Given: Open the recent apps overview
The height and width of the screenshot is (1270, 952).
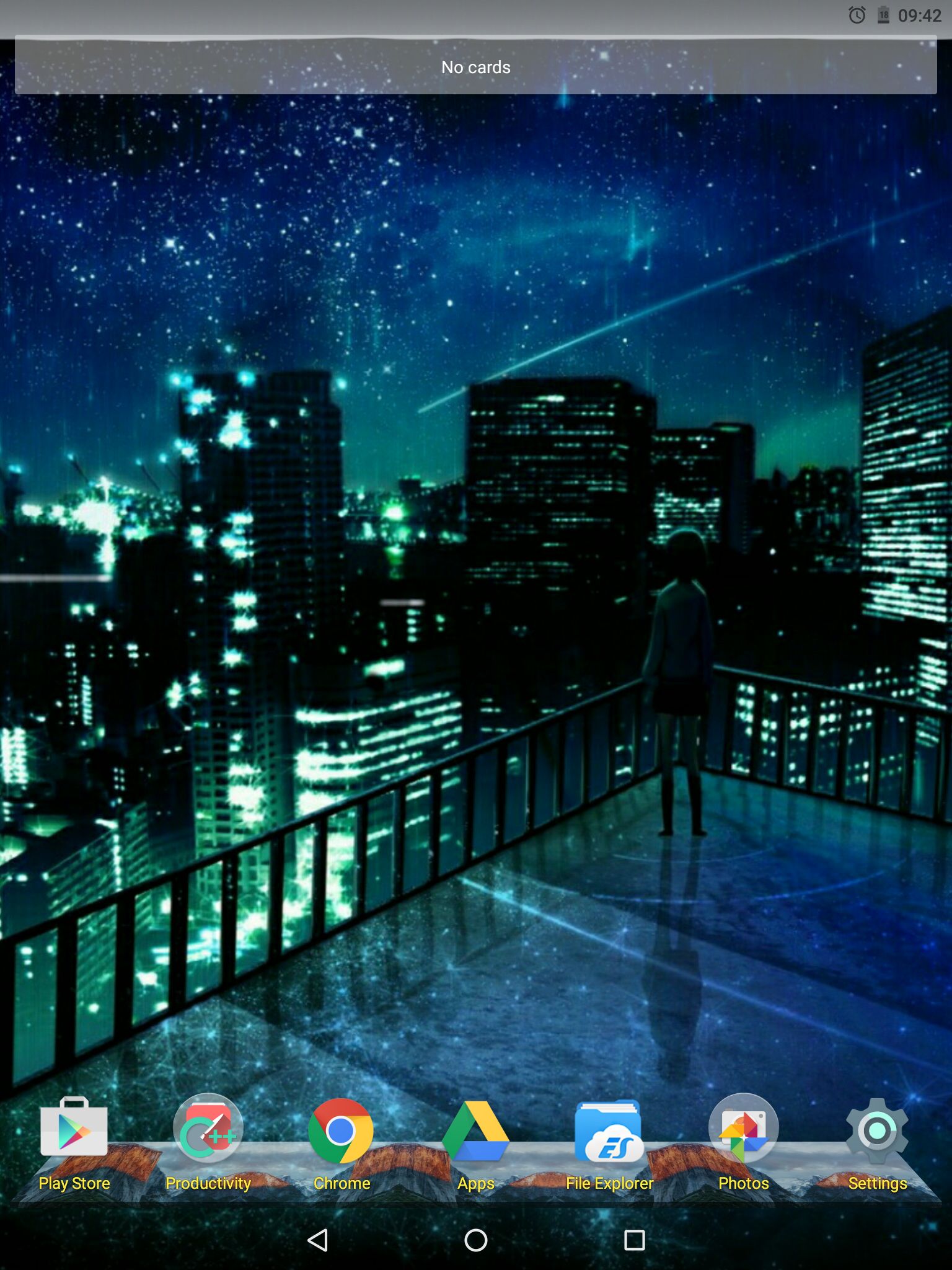Looking at the screenshot, I should pos(634,1240).
